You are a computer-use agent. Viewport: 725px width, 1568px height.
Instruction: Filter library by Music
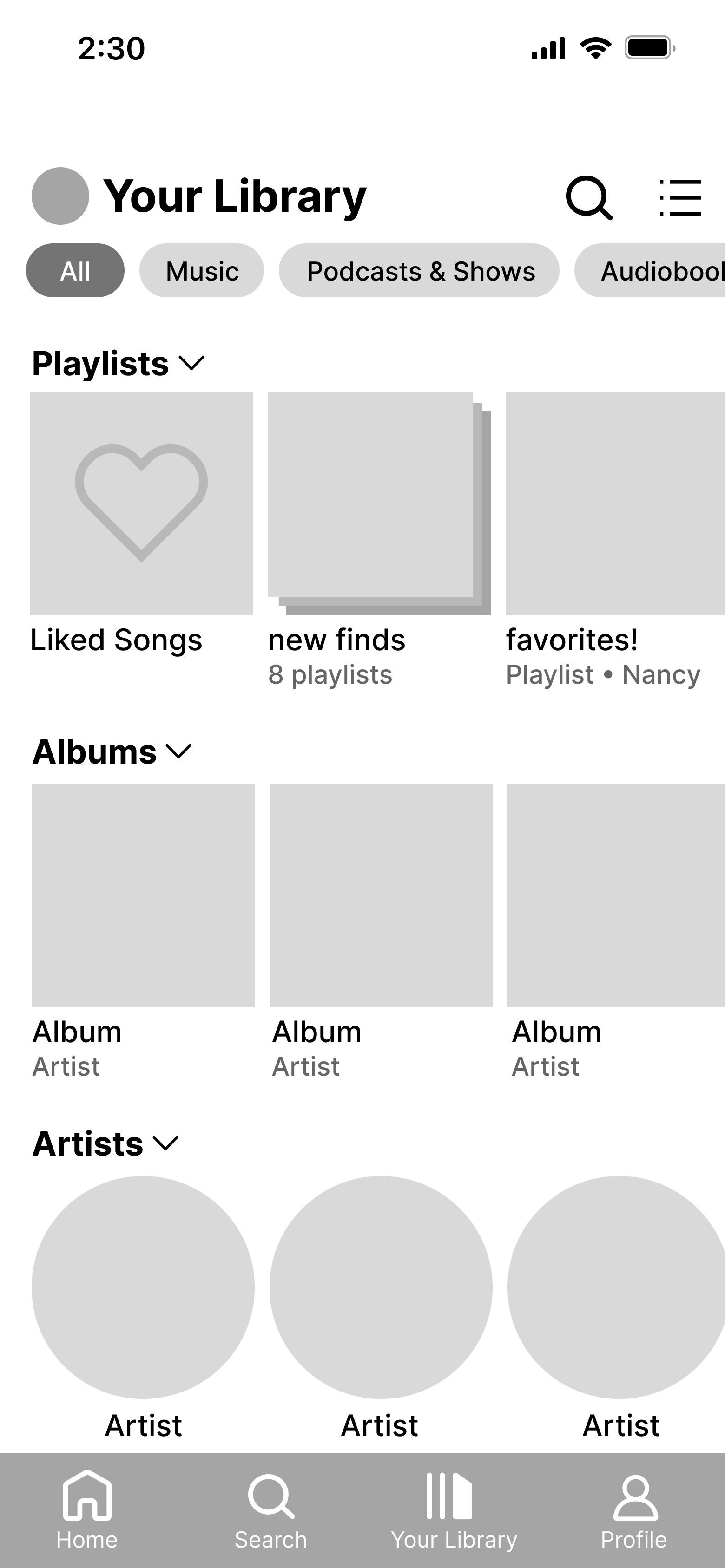[202, 271]
